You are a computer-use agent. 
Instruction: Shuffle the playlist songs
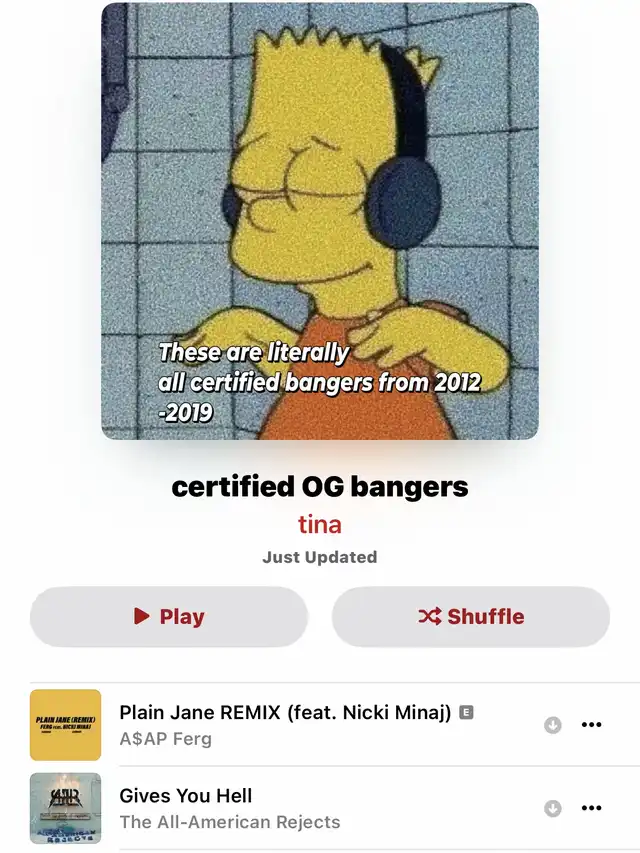tap(470, 617)
